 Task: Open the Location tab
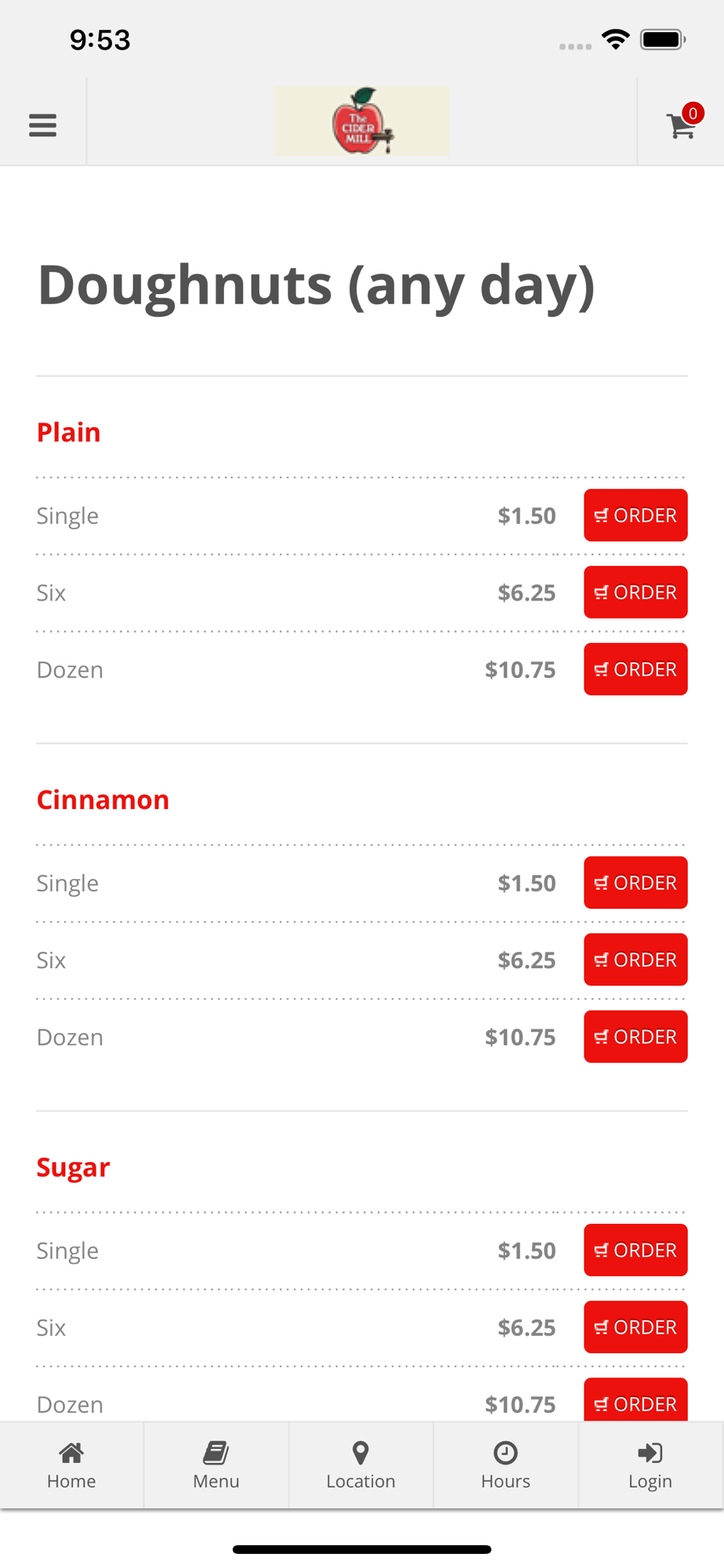361,1465
